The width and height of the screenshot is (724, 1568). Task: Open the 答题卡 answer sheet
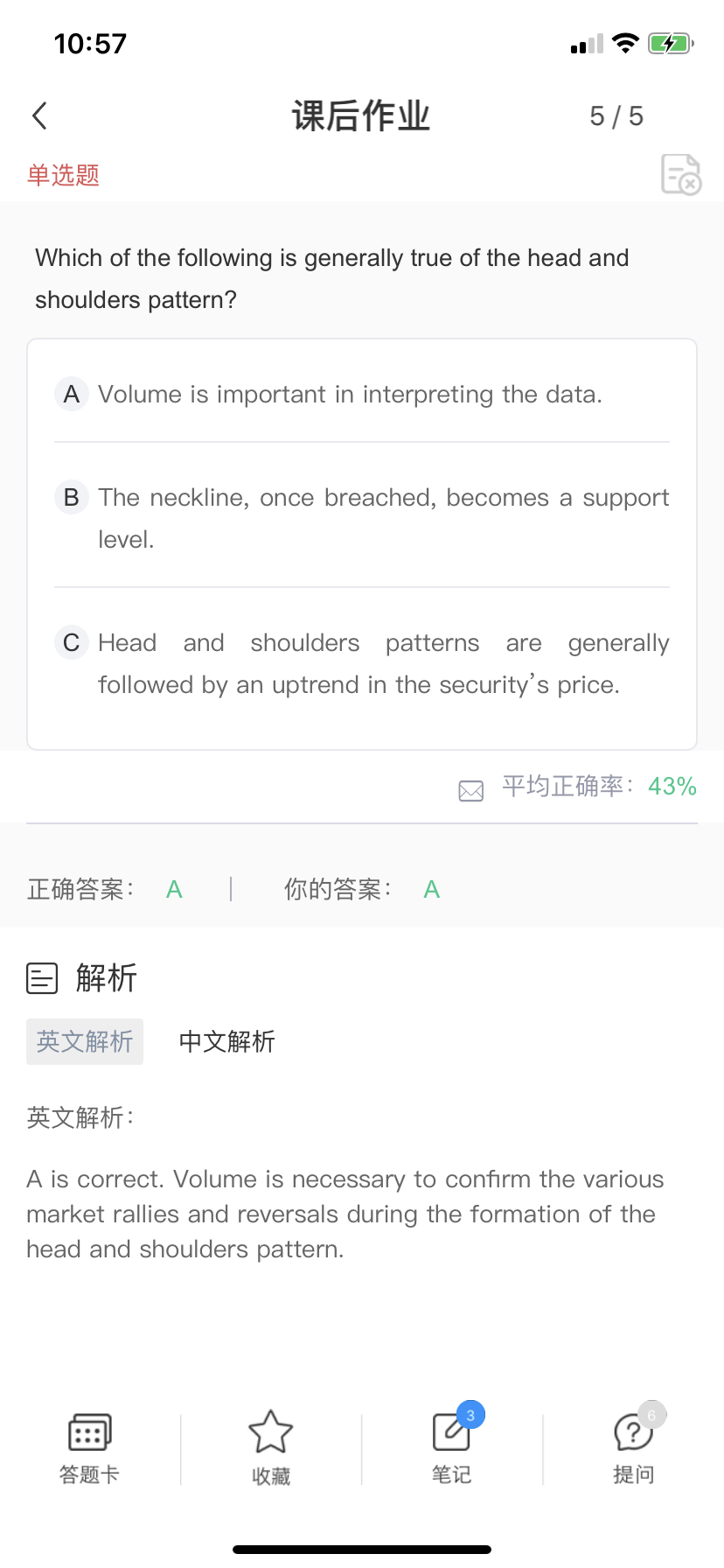point(89,1448)
